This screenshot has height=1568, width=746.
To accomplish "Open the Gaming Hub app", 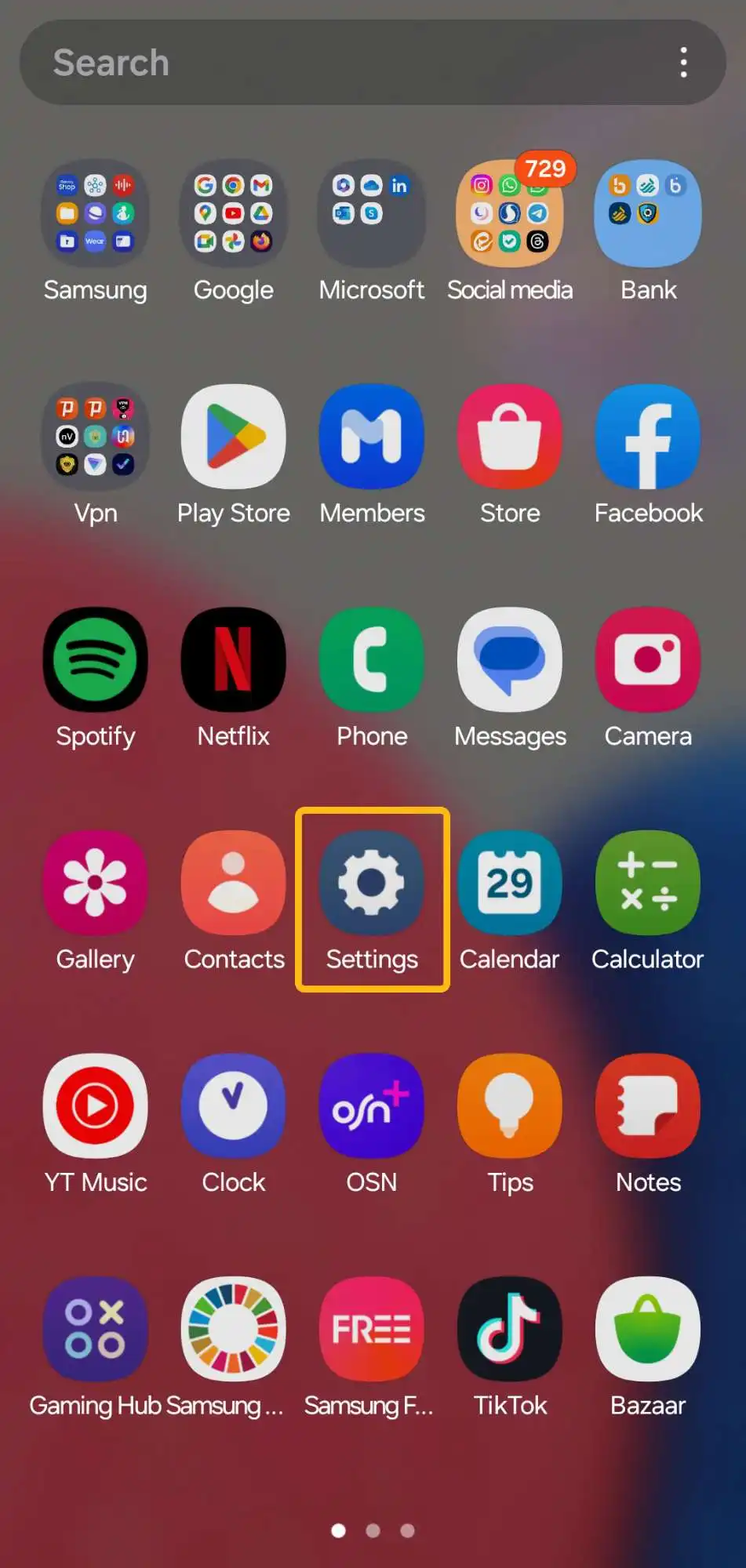I will coord(95,1329).
